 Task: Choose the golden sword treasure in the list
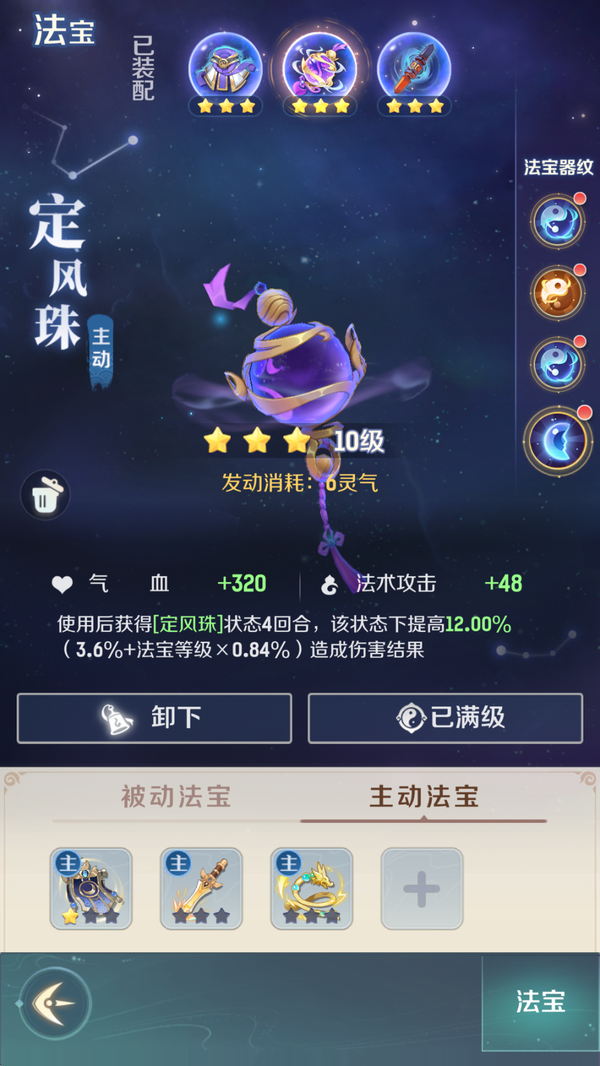201,888
